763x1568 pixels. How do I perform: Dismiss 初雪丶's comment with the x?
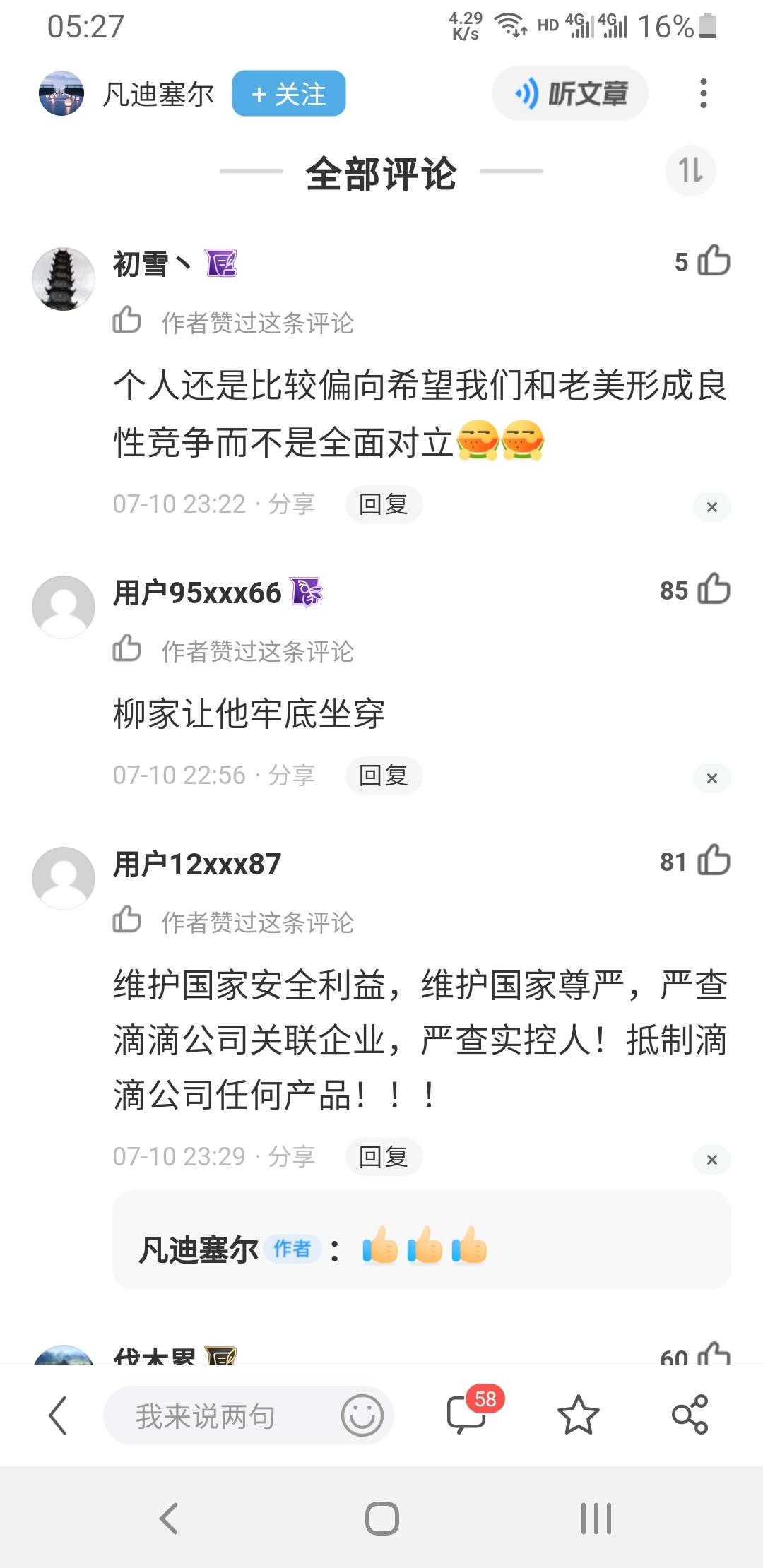click(x=711, y=506)
